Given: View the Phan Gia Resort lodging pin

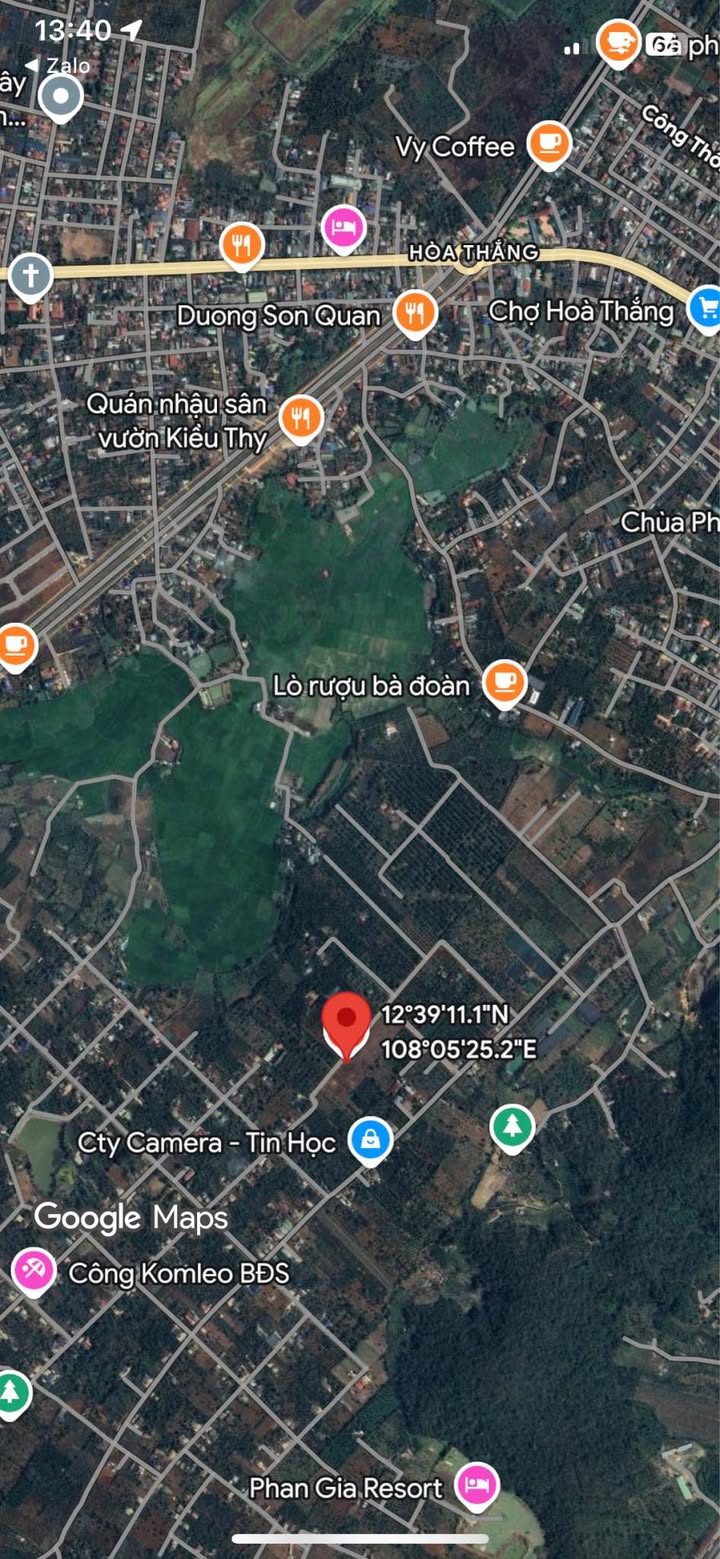Looking at the screenshot, I should tap(477, 1485).
